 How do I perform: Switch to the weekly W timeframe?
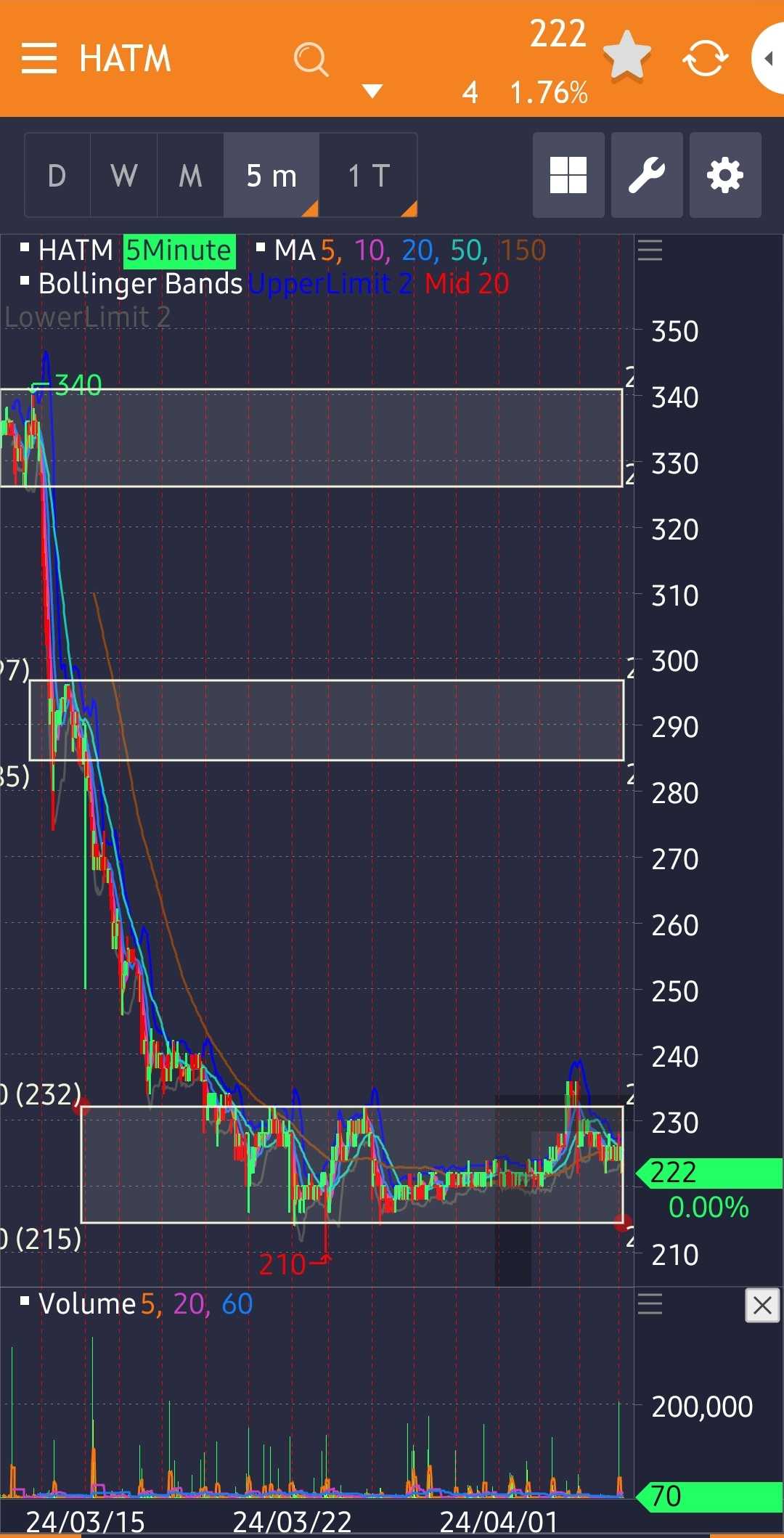pyautogui.click(x=123, y=176)
